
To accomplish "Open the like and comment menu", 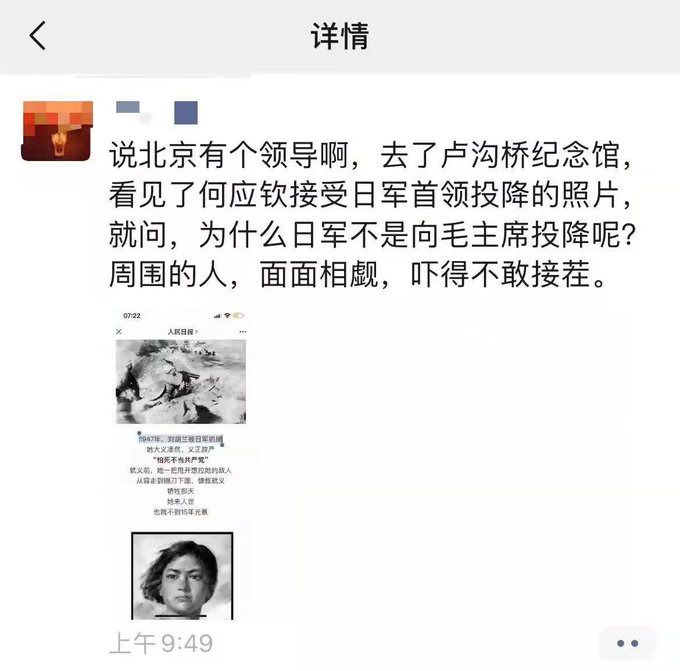I will coord(627,643).
